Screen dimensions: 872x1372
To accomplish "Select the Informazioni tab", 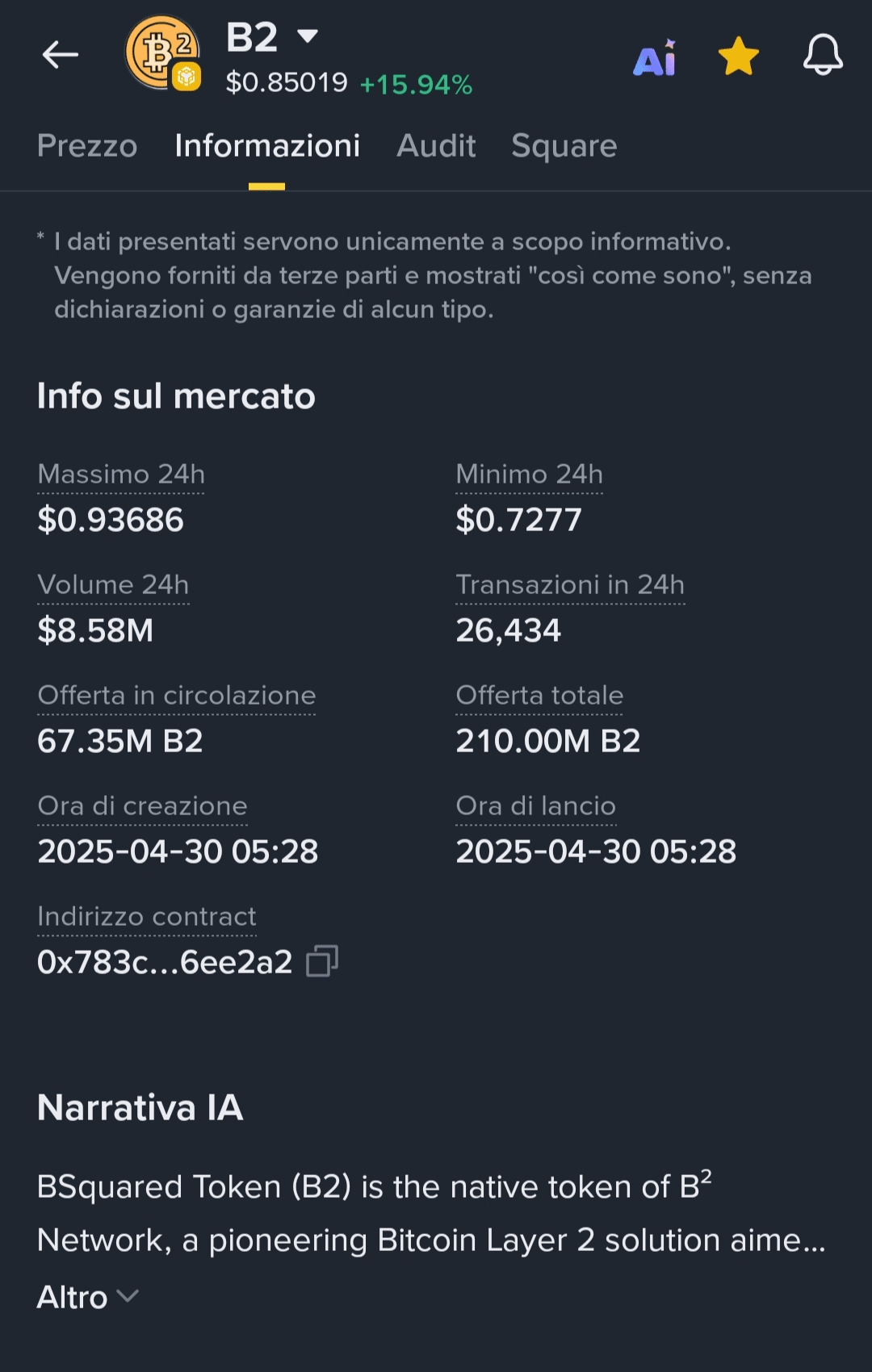I will point(267,146).
